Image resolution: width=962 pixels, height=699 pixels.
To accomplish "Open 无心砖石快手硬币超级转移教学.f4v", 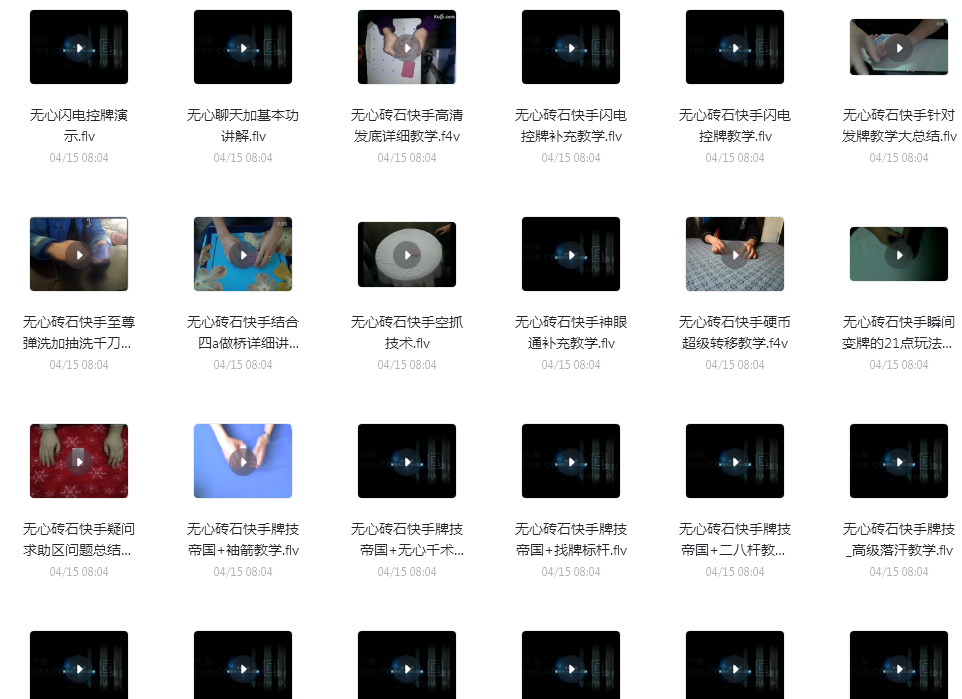I will (x=735, y=254).
